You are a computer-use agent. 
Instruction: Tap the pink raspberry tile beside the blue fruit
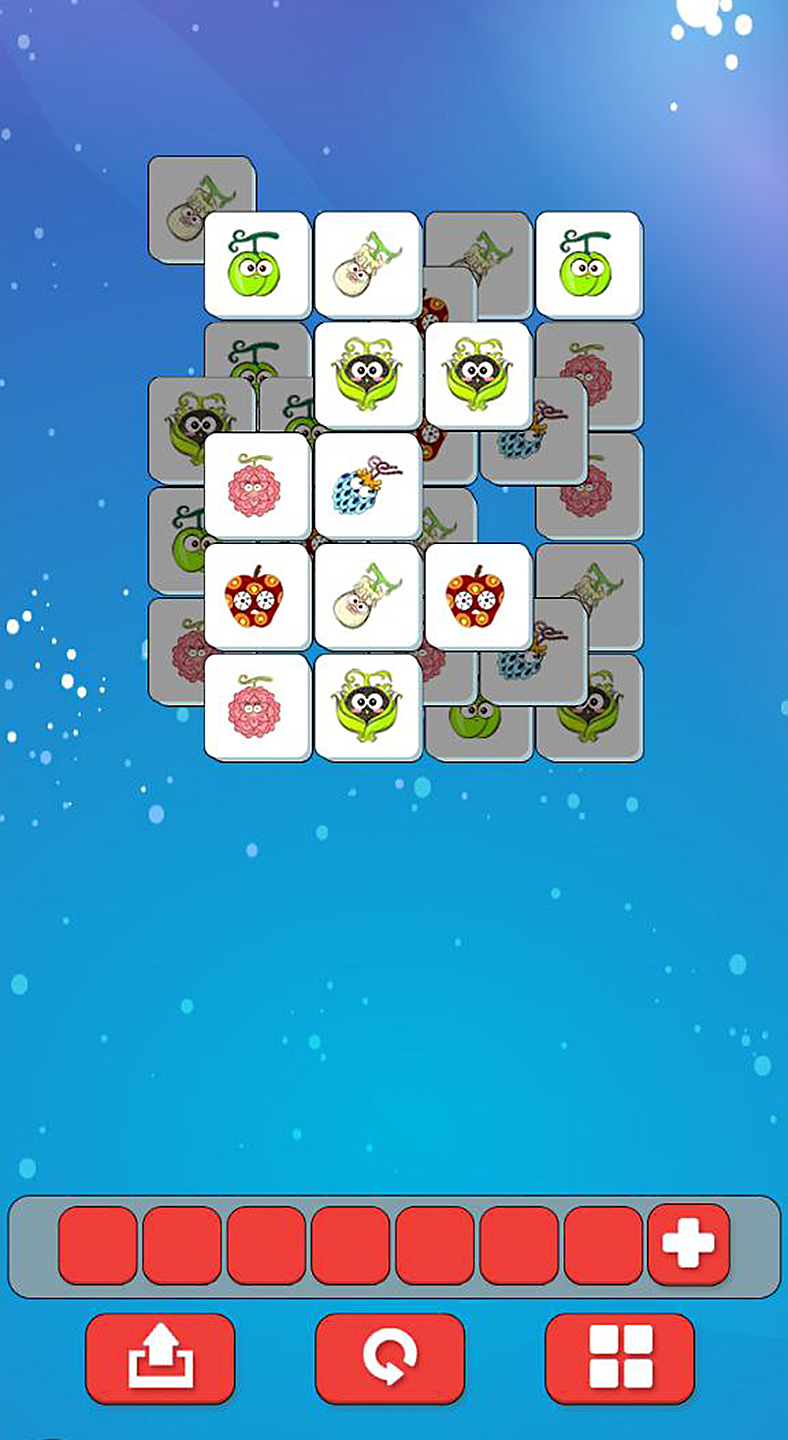point(257,486)
